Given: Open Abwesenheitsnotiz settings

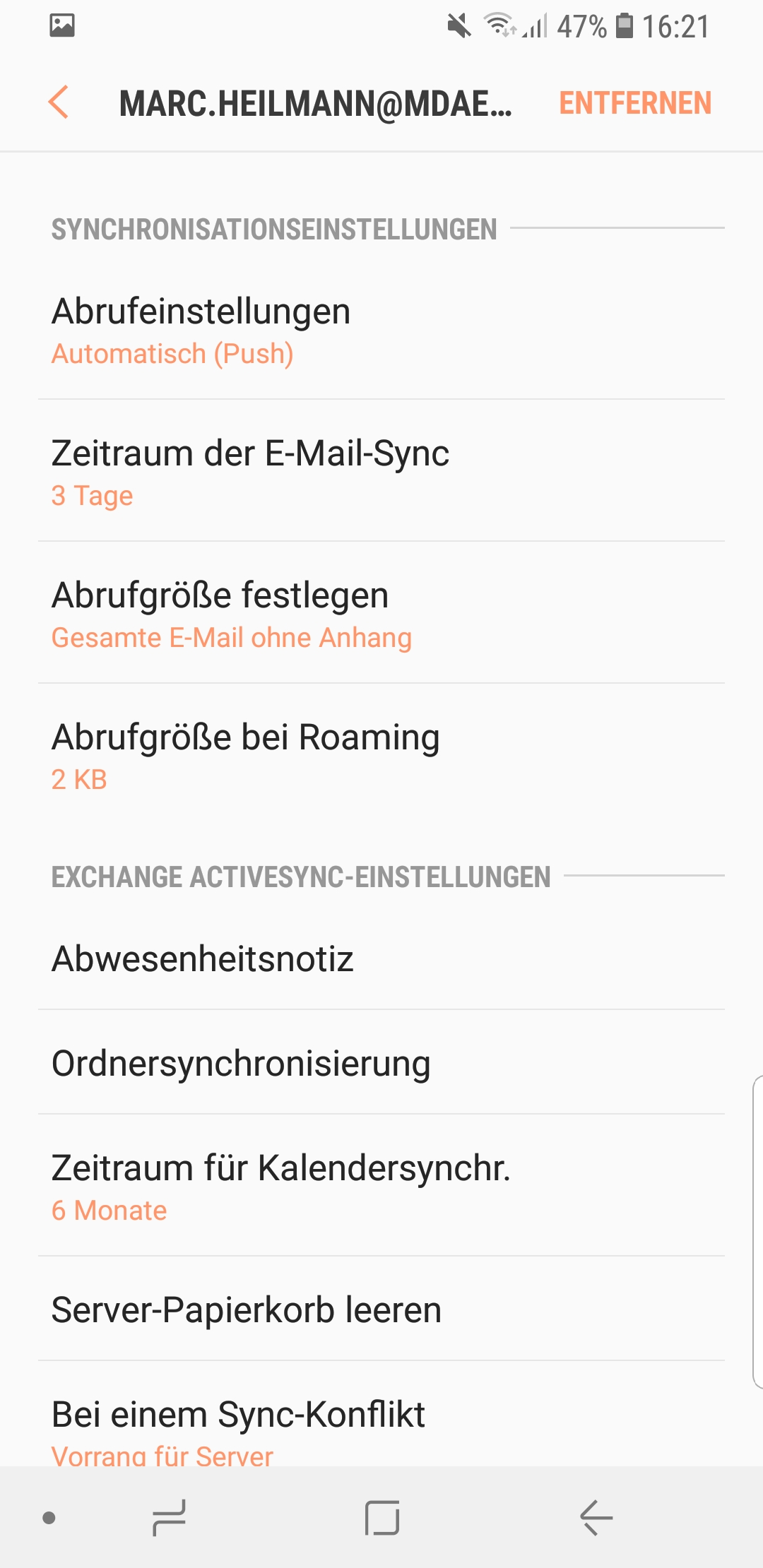Looking at the screenshot, I should 381,958.
